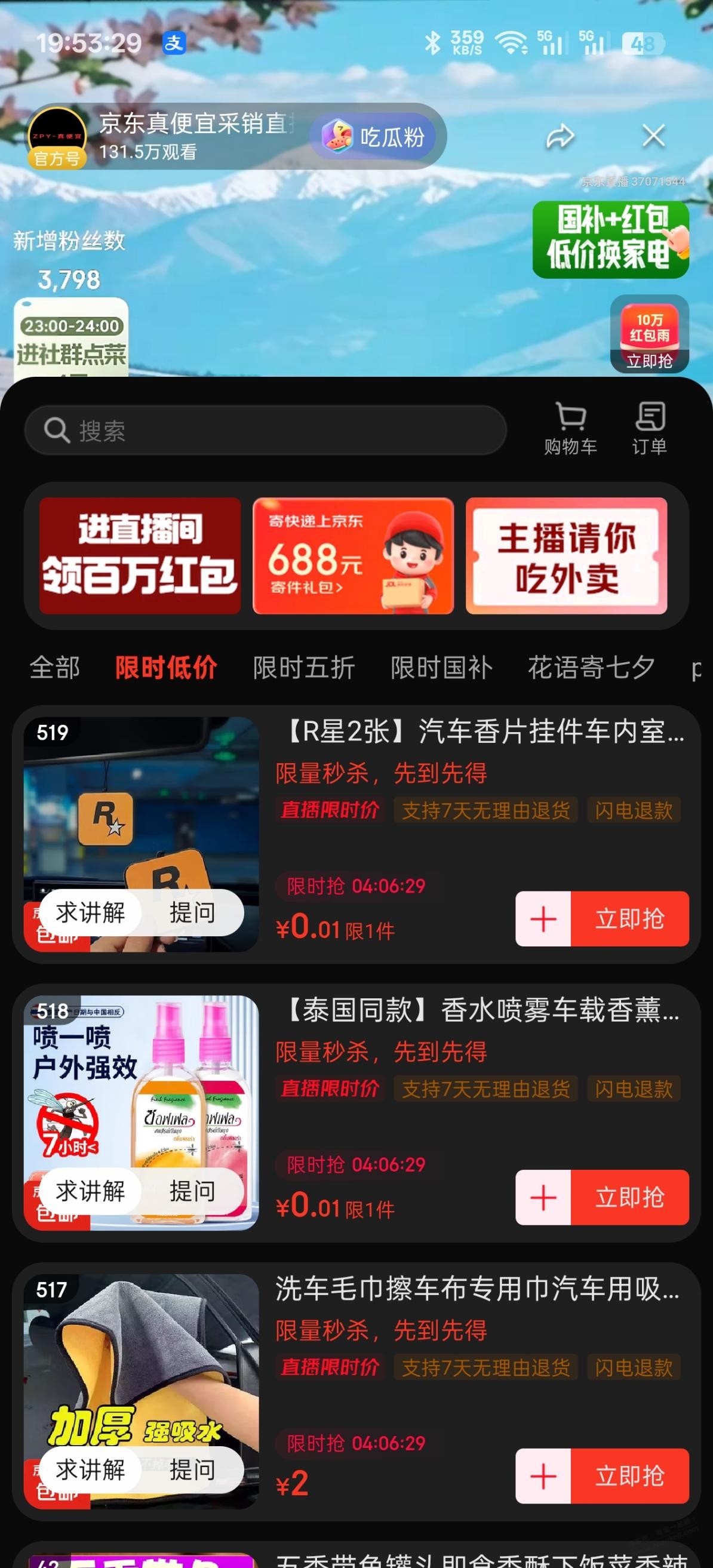
Task: Close the livestream
Action: (653, 136)
